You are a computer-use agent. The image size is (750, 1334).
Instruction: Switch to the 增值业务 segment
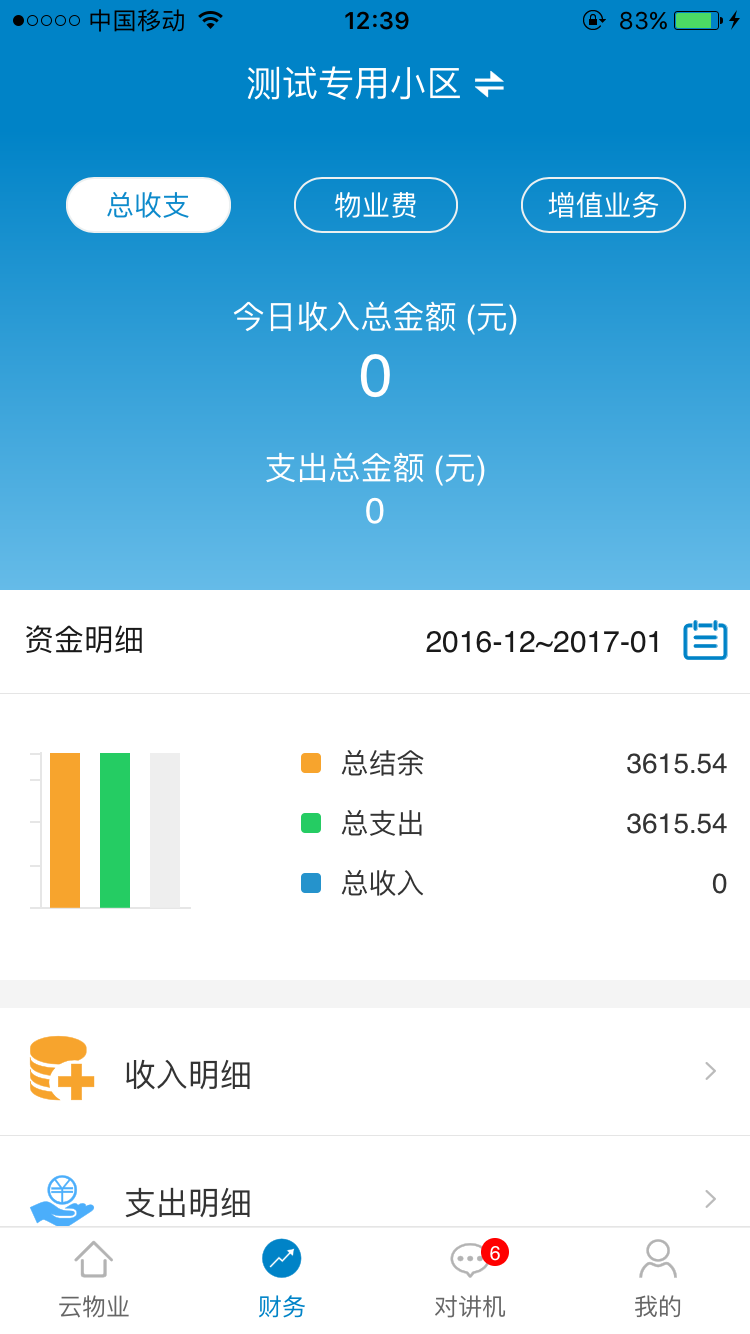pyautogui.click(x=603, y=205)
